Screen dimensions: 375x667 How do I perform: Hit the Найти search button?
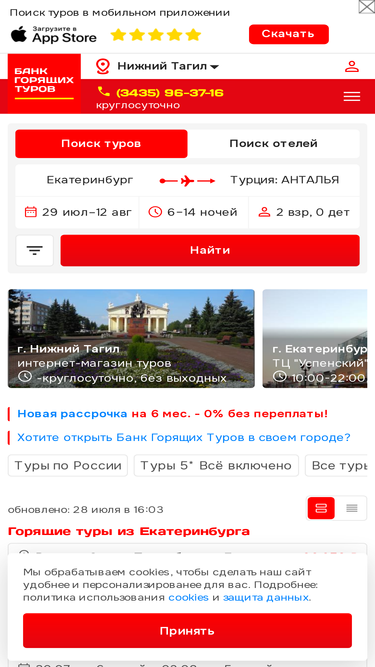tap(210, 251)
